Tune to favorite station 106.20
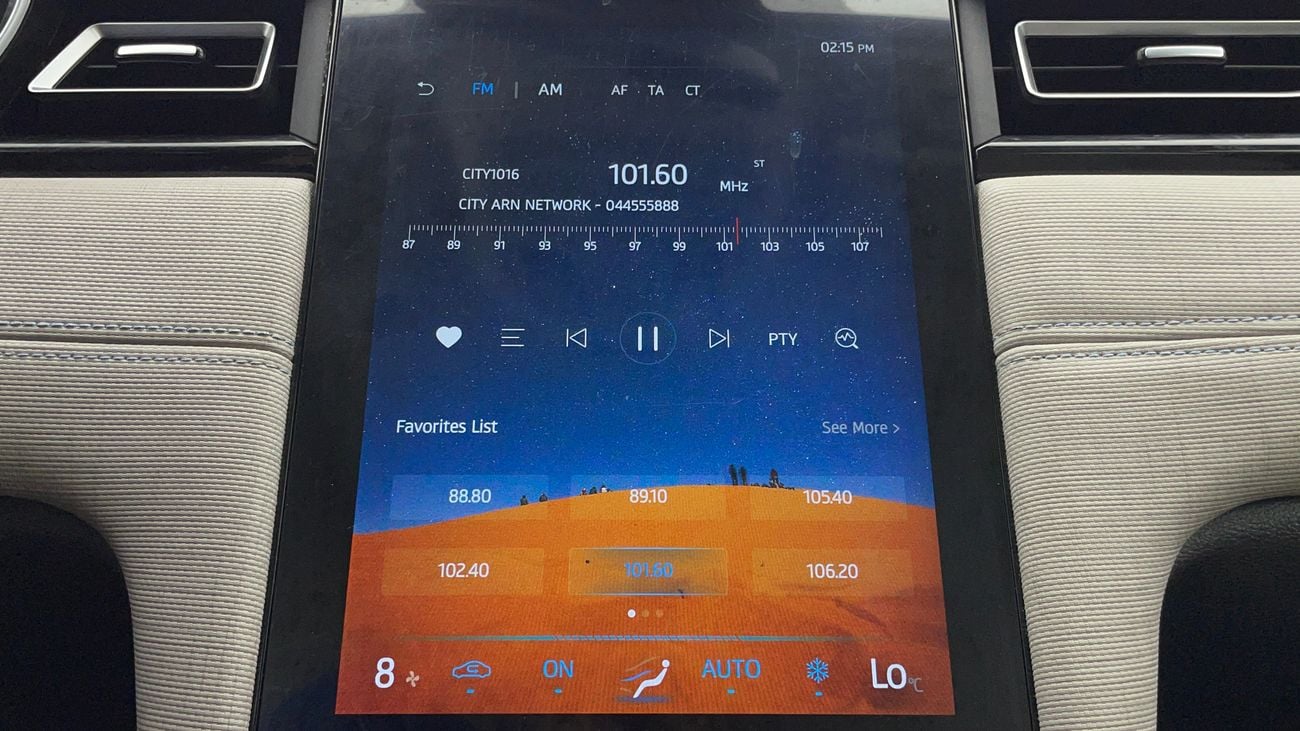 tap(832, 571)
